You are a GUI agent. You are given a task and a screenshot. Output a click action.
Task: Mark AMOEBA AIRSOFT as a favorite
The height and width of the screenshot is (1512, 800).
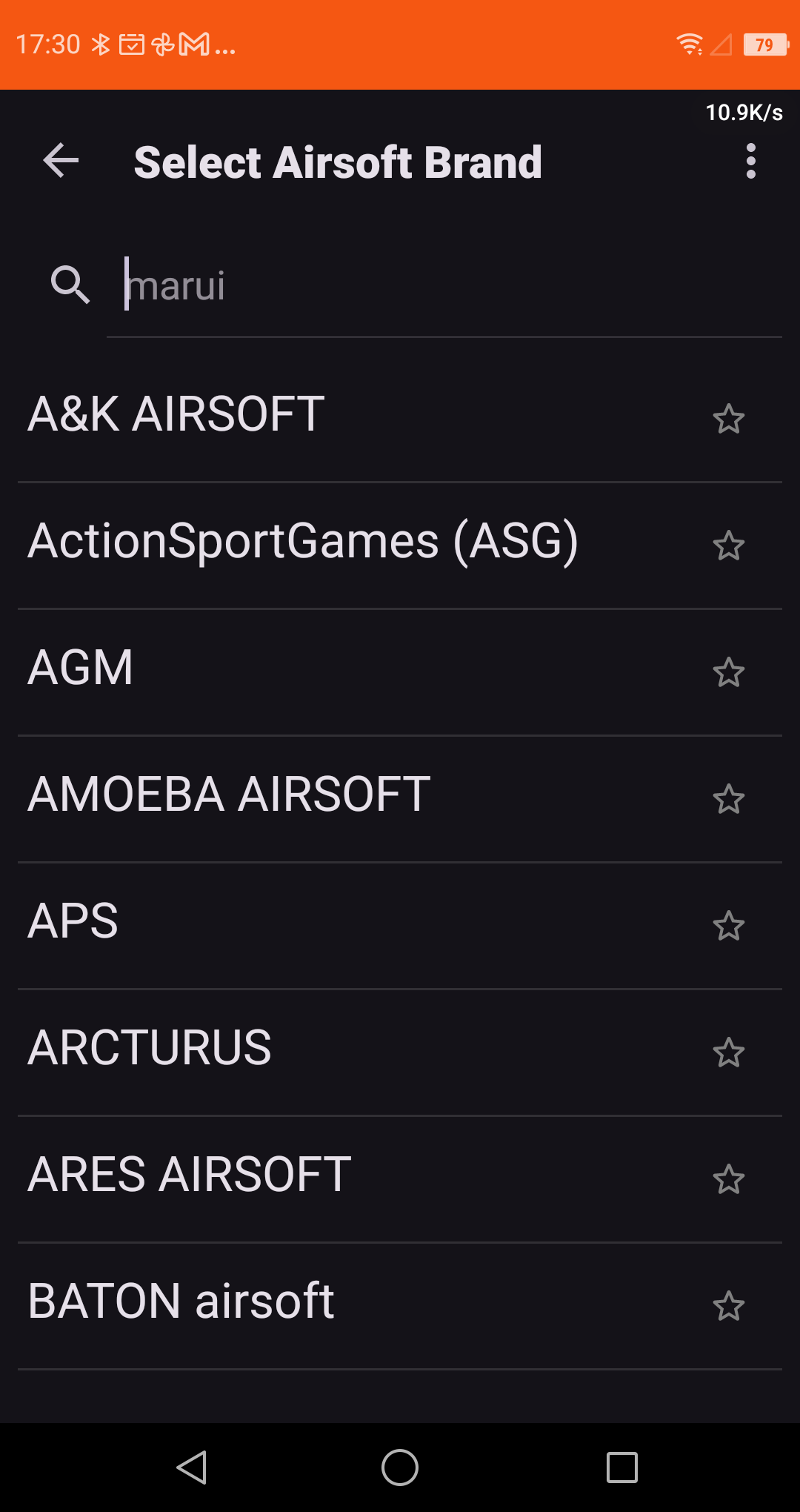729,799
